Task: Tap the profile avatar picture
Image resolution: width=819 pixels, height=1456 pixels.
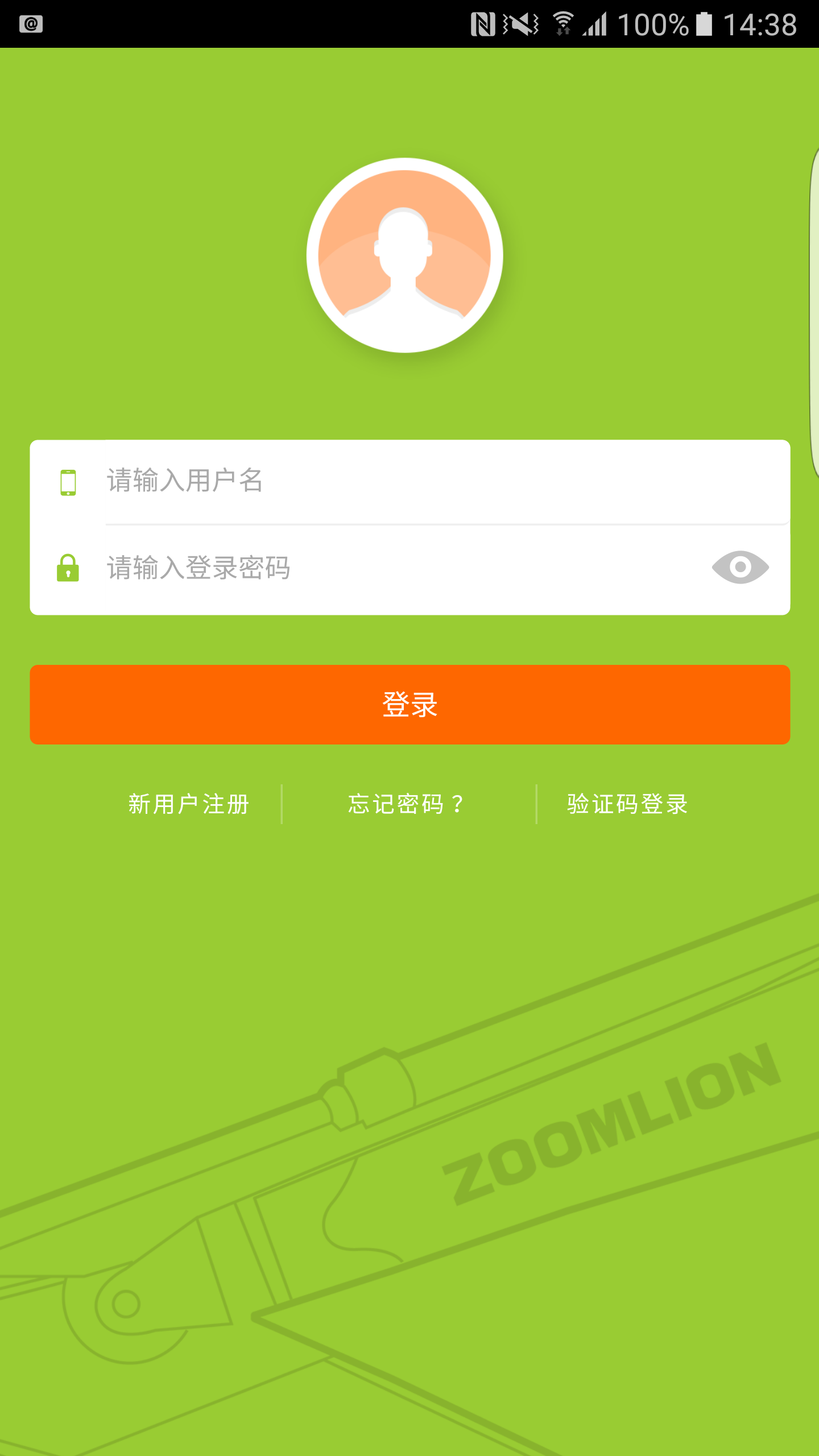Action: tap(404, 256)
